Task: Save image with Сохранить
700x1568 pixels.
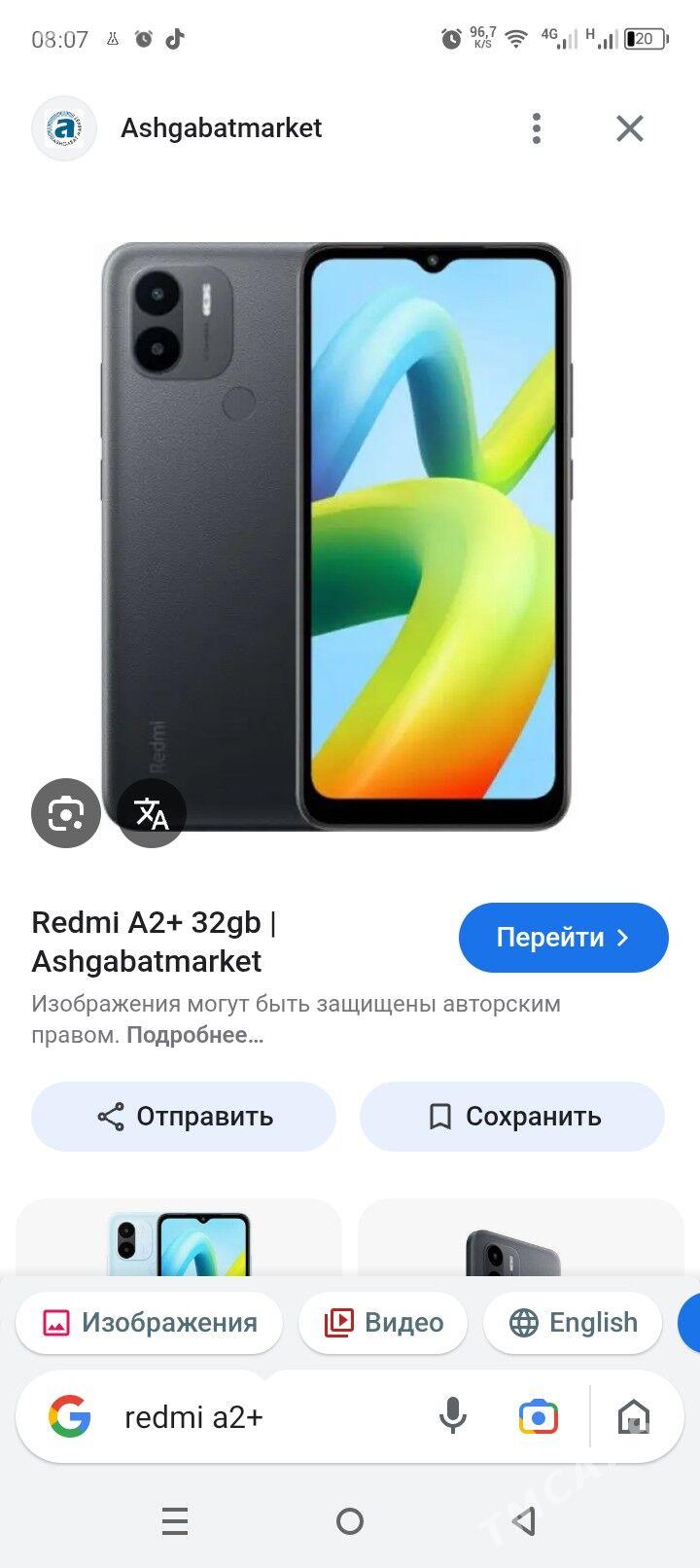Action: tap(512, 1117)
